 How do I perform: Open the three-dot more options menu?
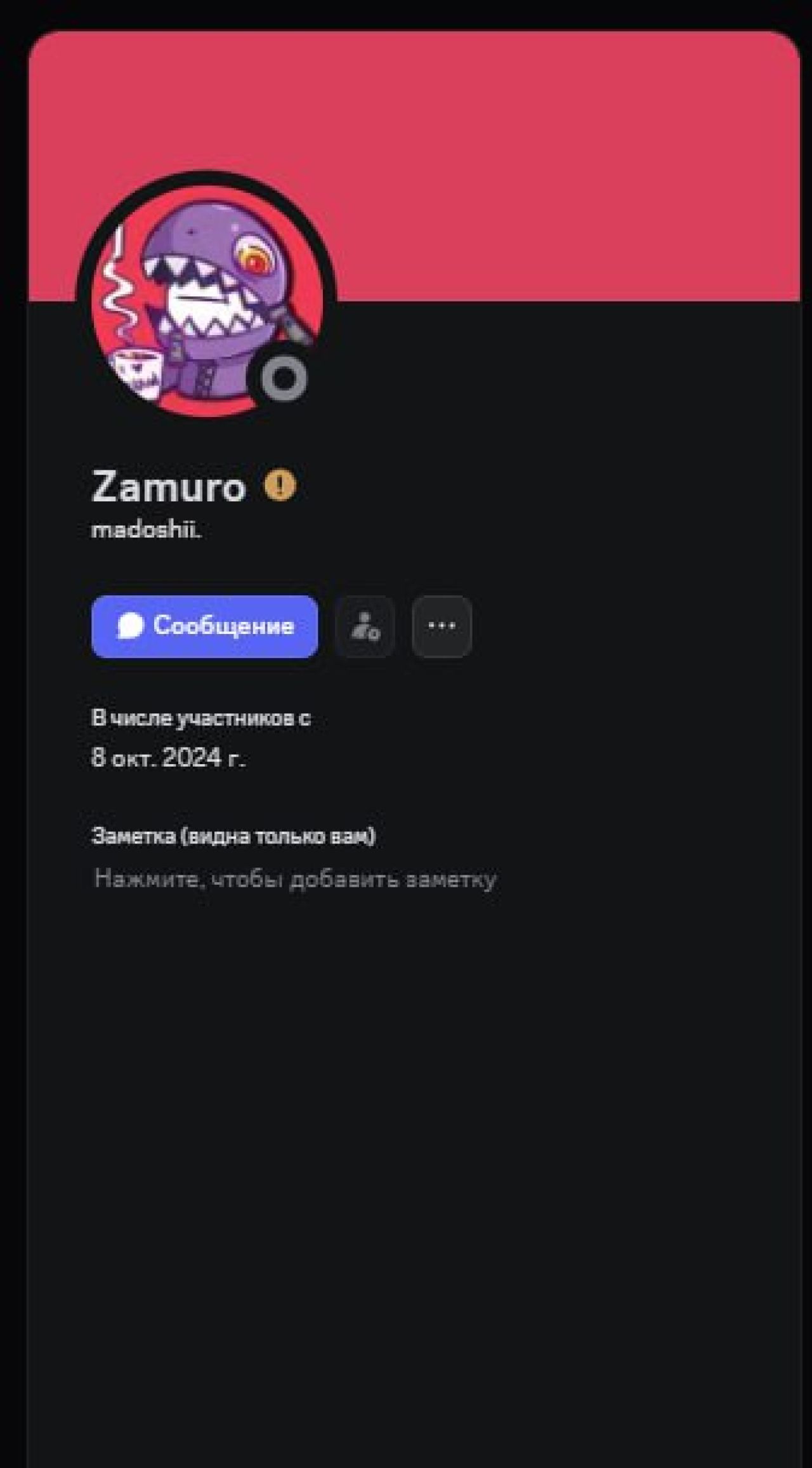[442, 626]
